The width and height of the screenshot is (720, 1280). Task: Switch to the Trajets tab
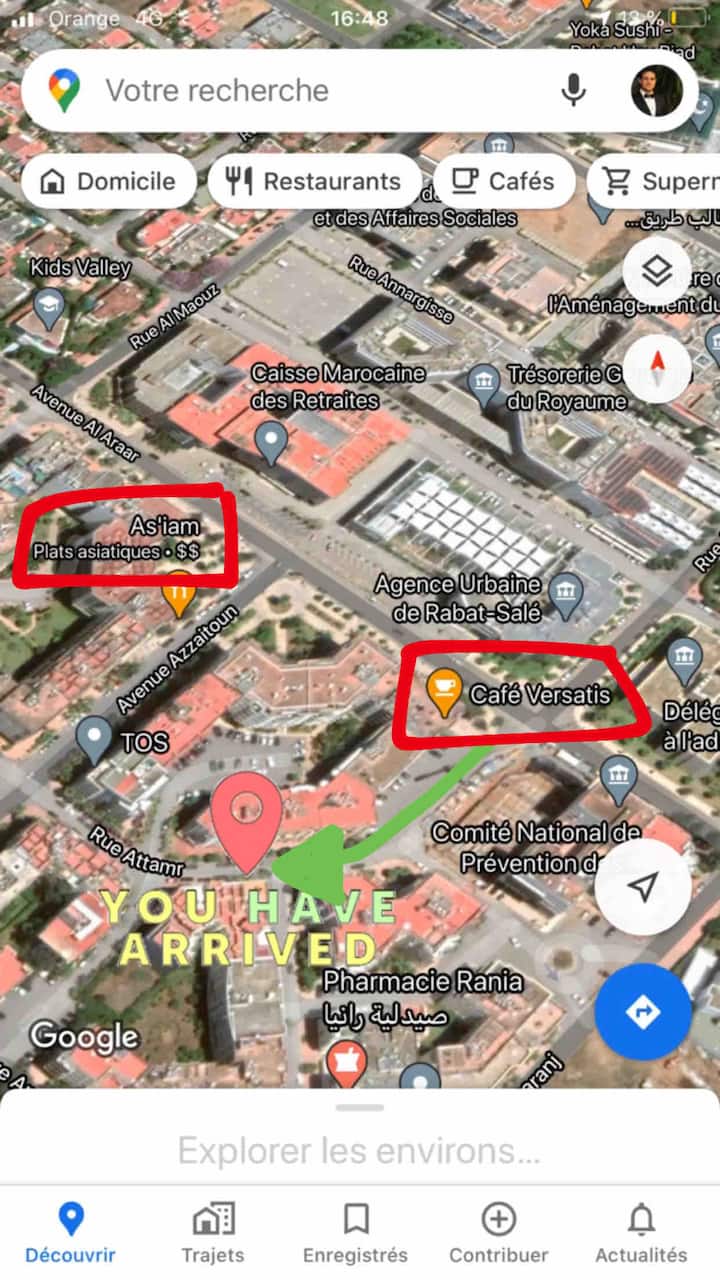click(x=213, y=1233)
